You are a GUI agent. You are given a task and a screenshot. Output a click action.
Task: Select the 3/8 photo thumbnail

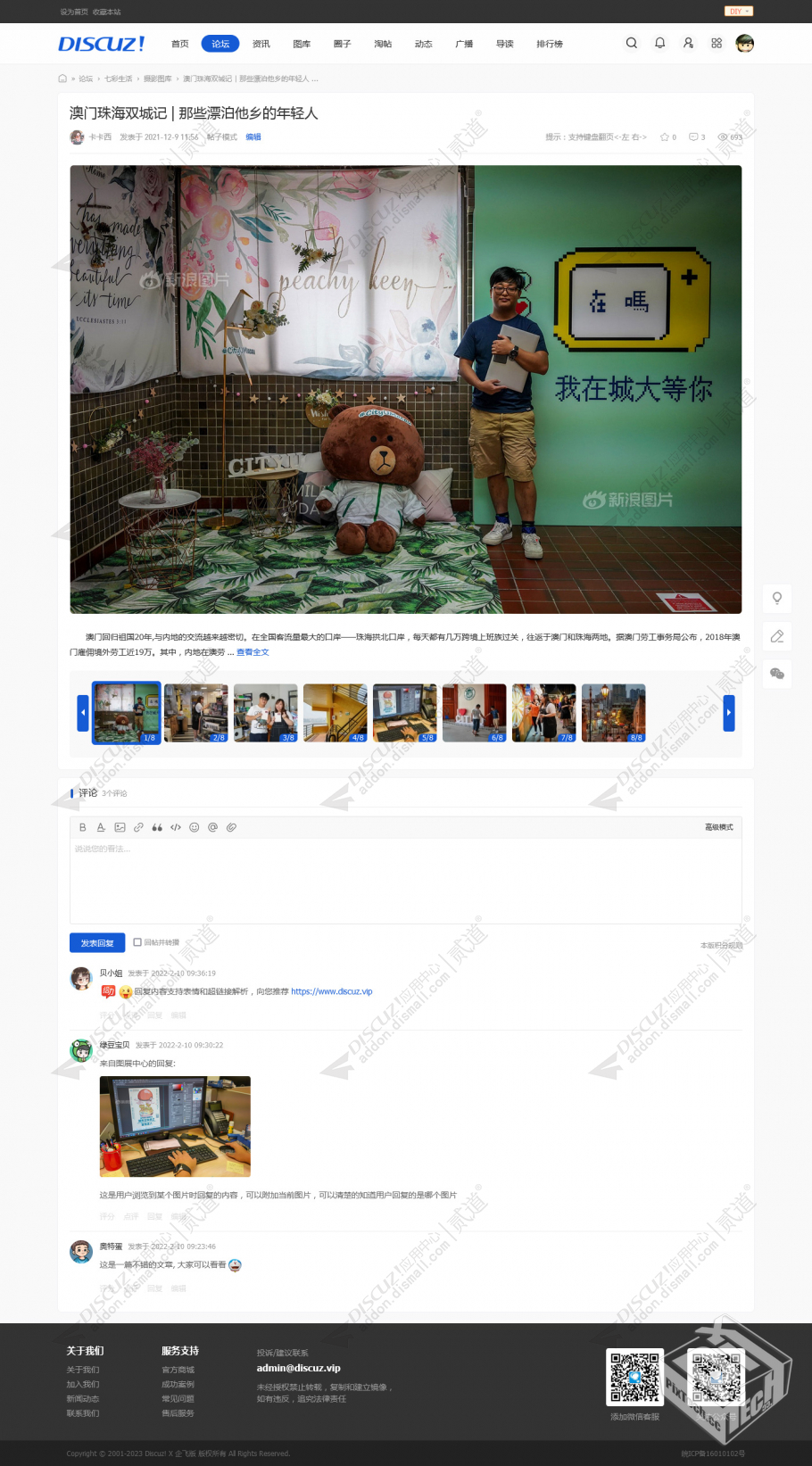266,713
